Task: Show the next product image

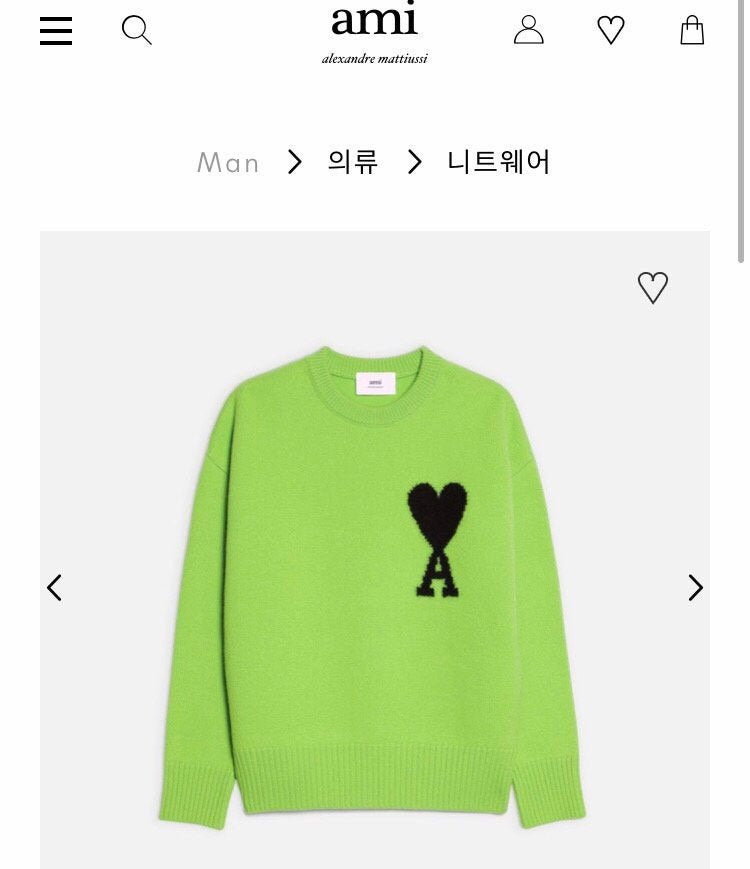Action: coord(695,588)
